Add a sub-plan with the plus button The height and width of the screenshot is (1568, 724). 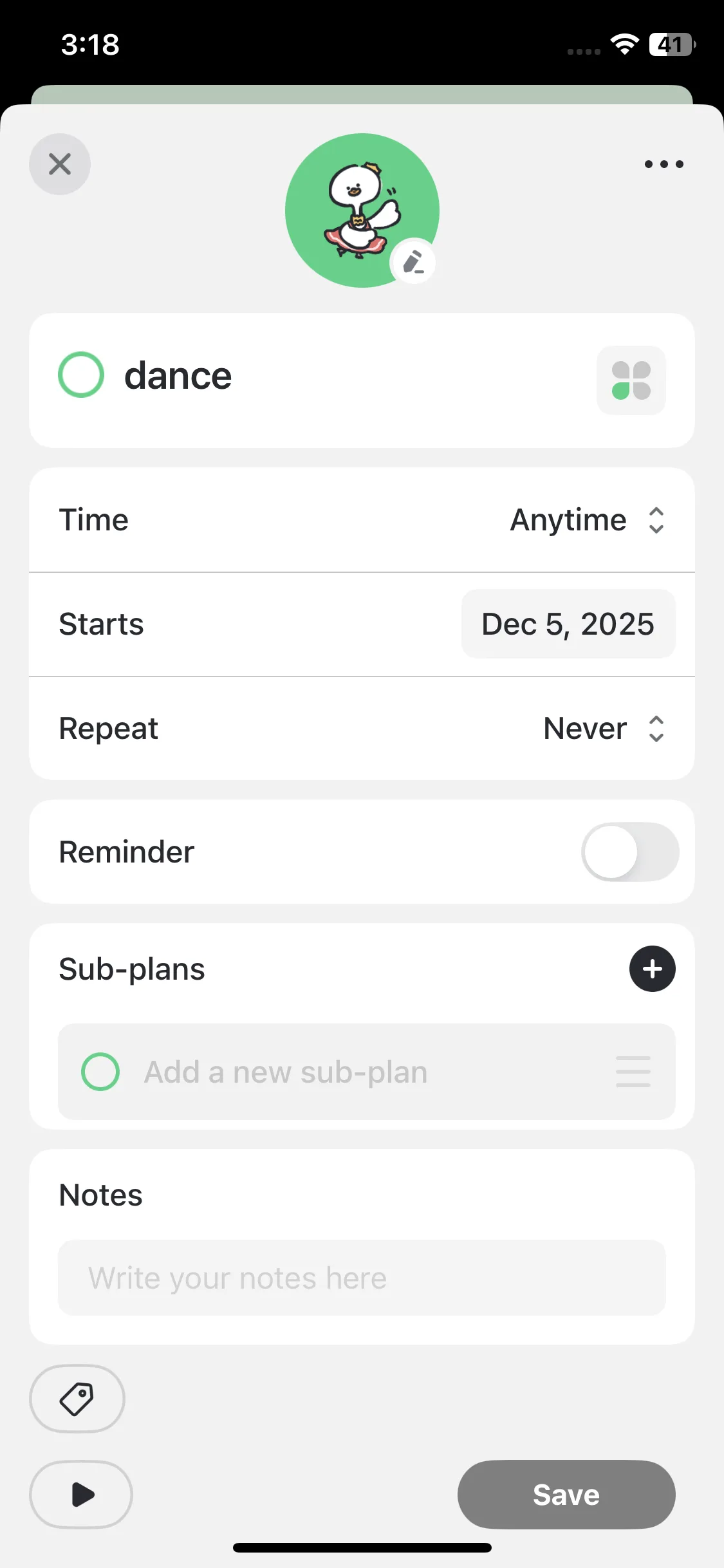[x=652, y=969]
